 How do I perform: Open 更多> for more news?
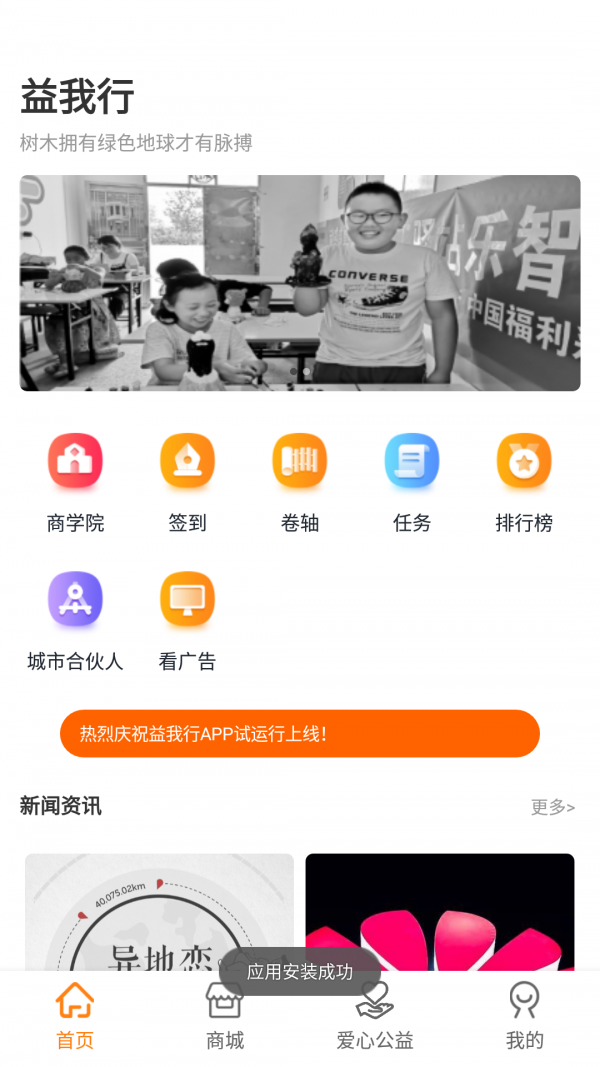click(x=552, y=807)
